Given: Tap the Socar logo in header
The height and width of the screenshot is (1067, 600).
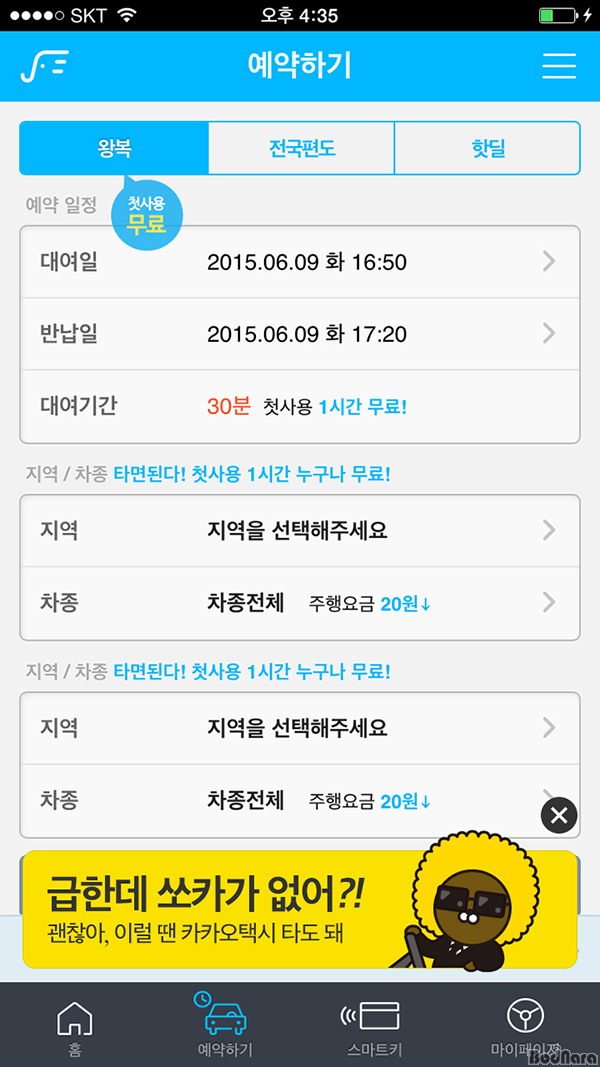Looking at the screenshot, I should coord(44,66).
